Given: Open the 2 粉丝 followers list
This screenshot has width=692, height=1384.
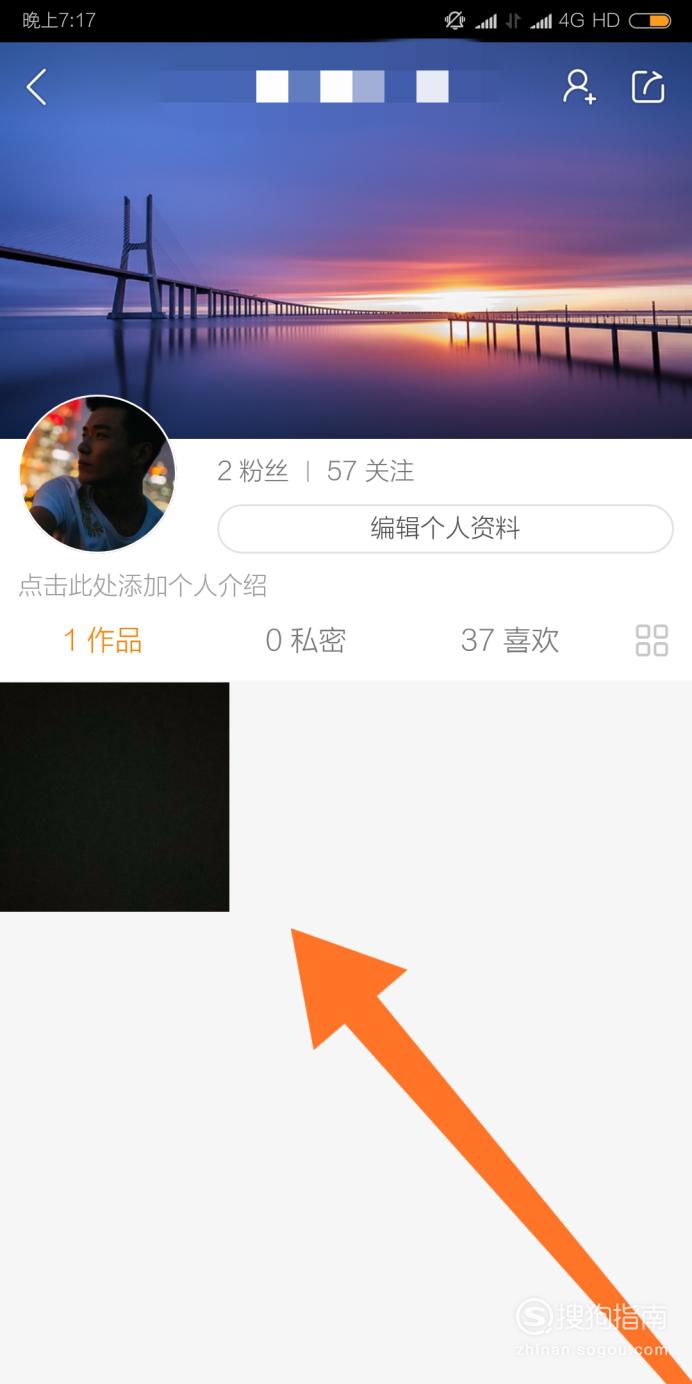Looking at the screenshot, I should [253, 471].
